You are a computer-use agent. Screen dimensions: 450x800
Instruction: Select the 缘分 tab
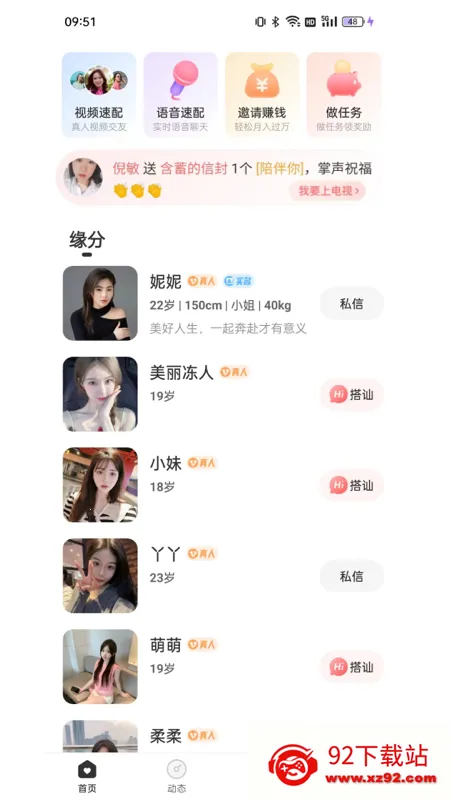click(x=87, y=240)
